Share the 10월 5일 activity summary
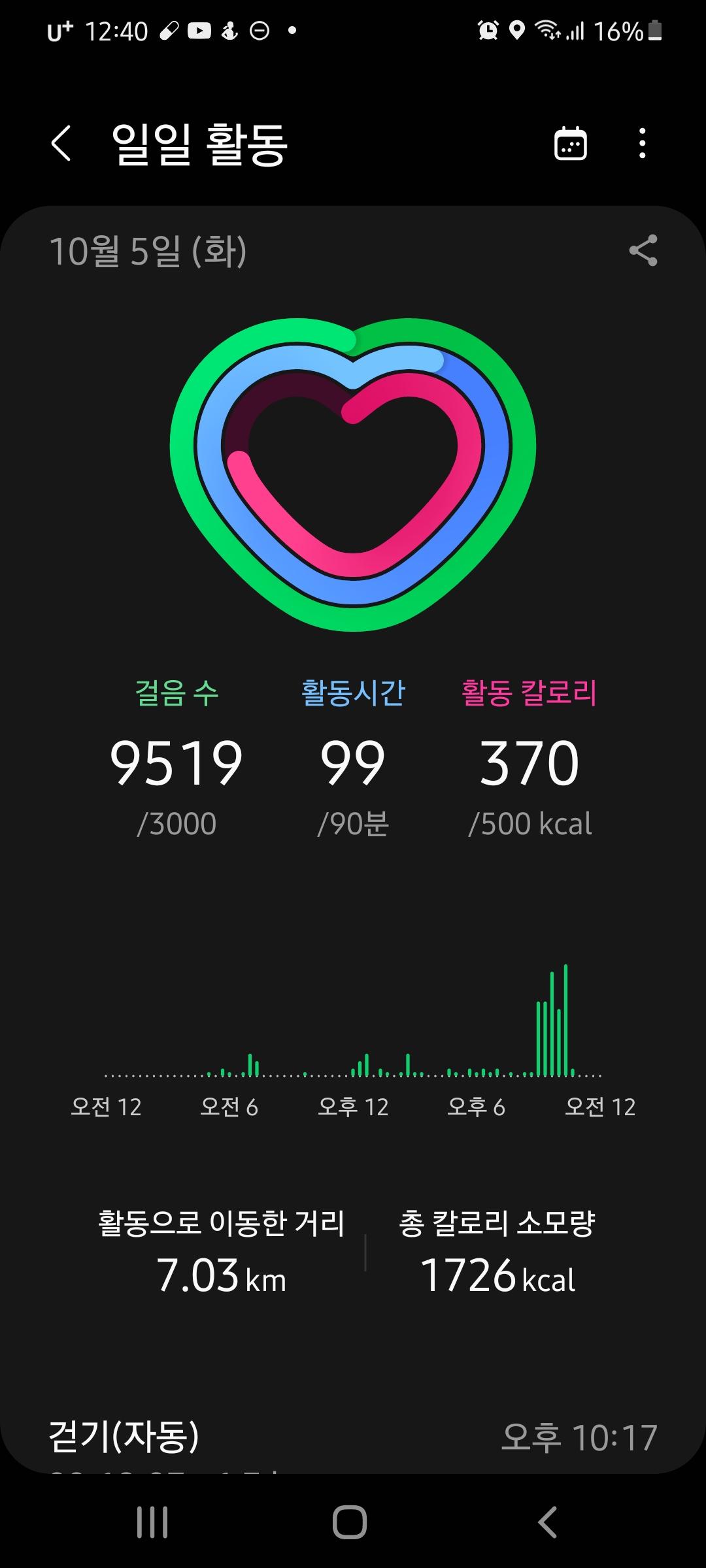 pyautogui.click(x=643, y=251)
